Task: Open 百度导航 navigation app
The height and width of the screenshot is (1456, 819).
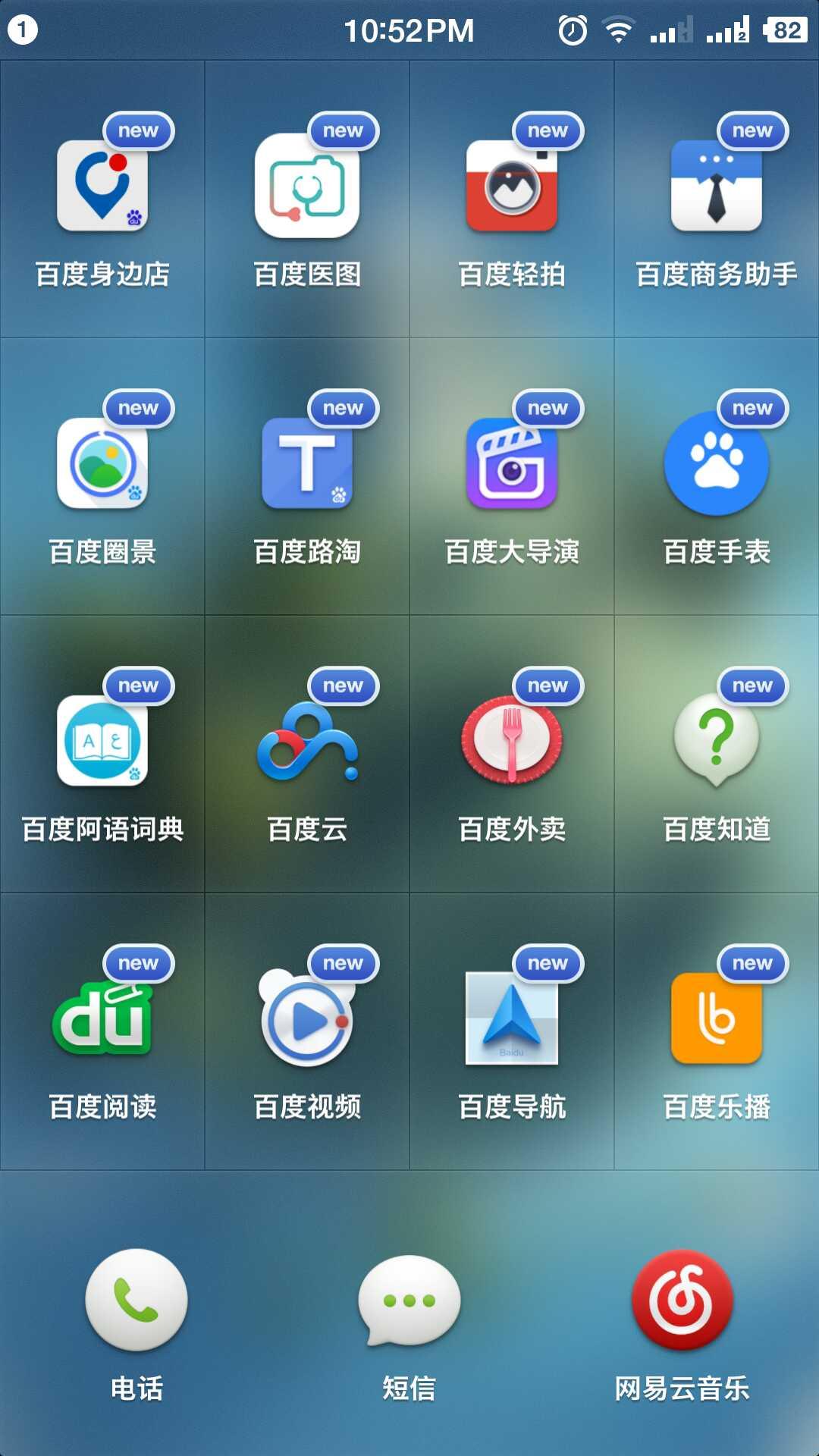Action: 512,1019
